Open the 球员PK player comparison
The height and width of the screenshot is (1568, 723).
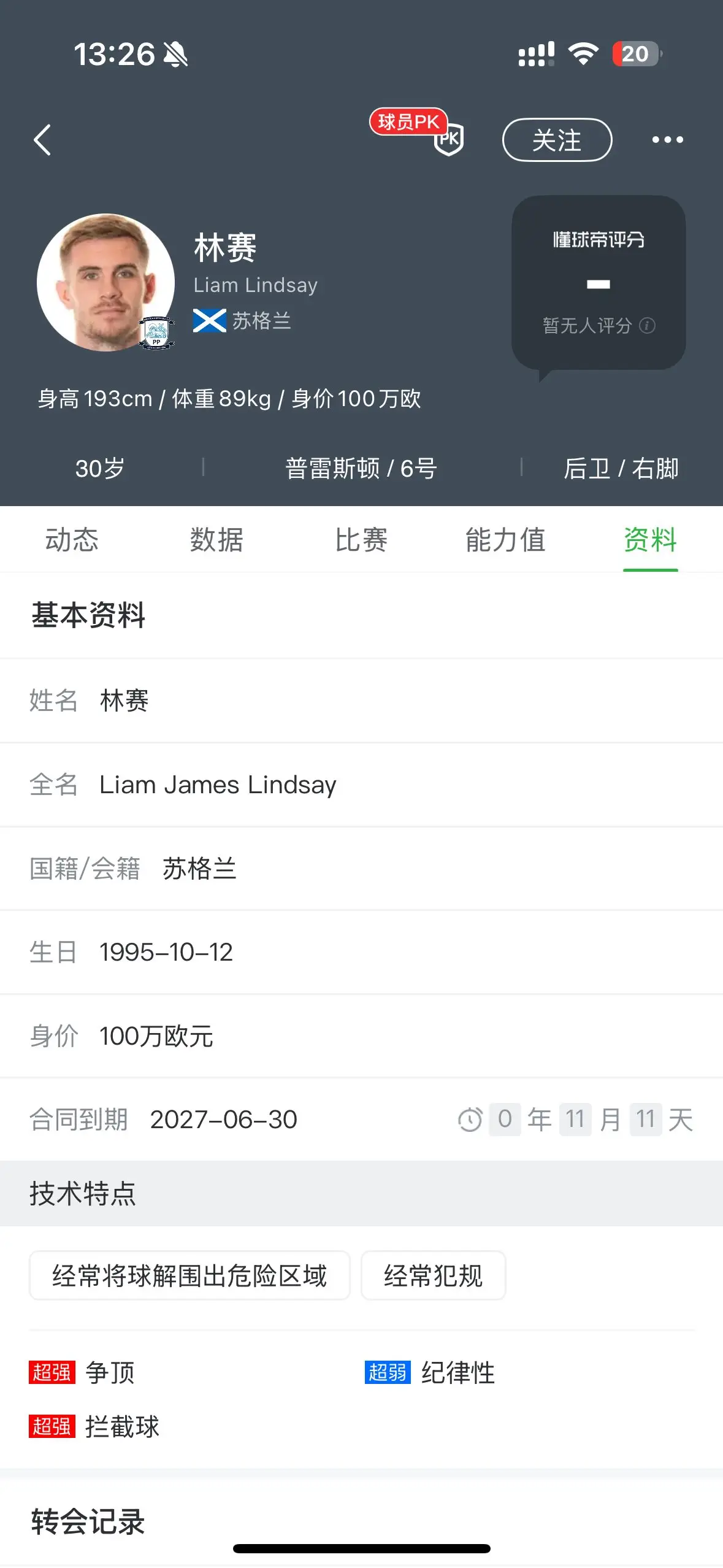[x=416, y=131]
